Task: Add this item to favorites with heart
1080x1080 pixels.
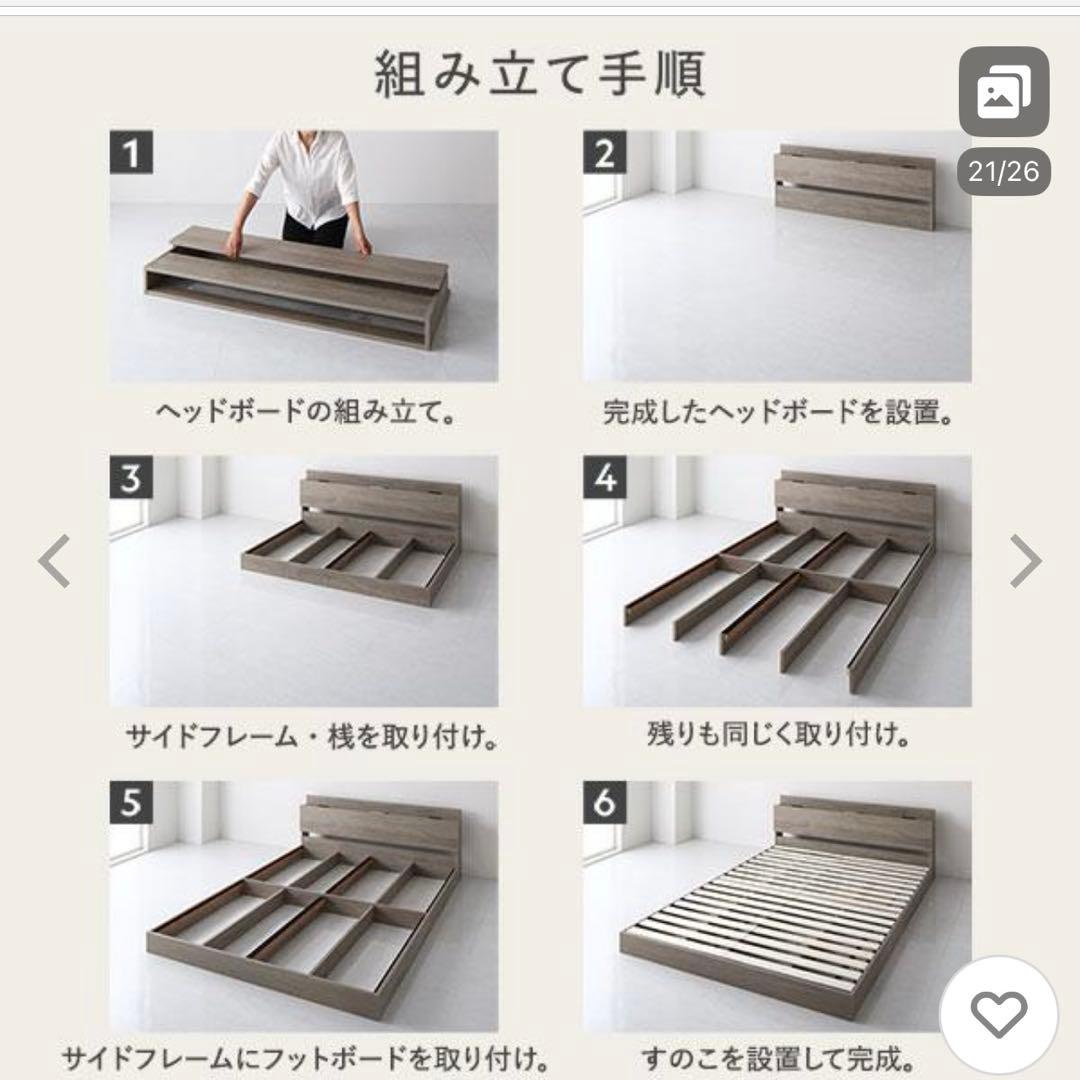Action: pos(1000,1016)
